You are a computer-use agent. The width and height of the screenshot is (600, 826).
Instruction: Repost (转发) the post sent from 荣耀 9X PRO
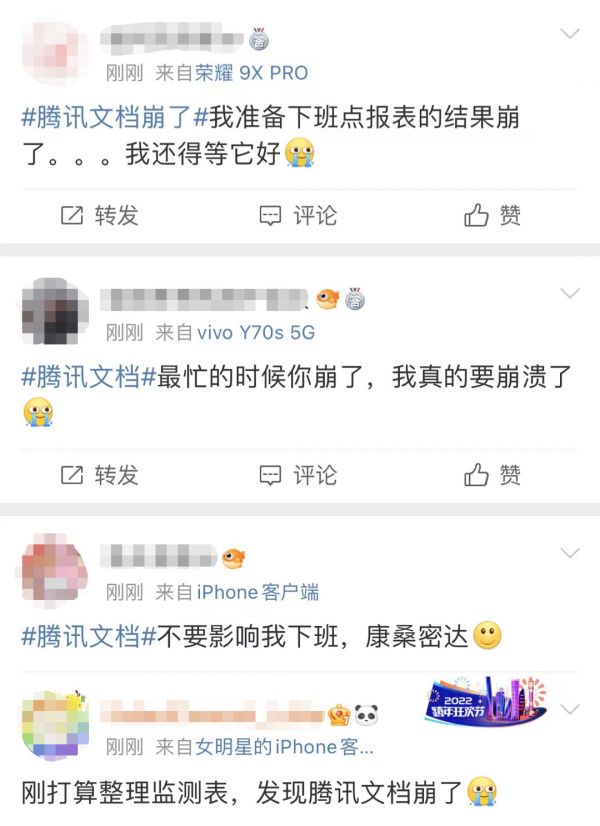pos(99,215)
